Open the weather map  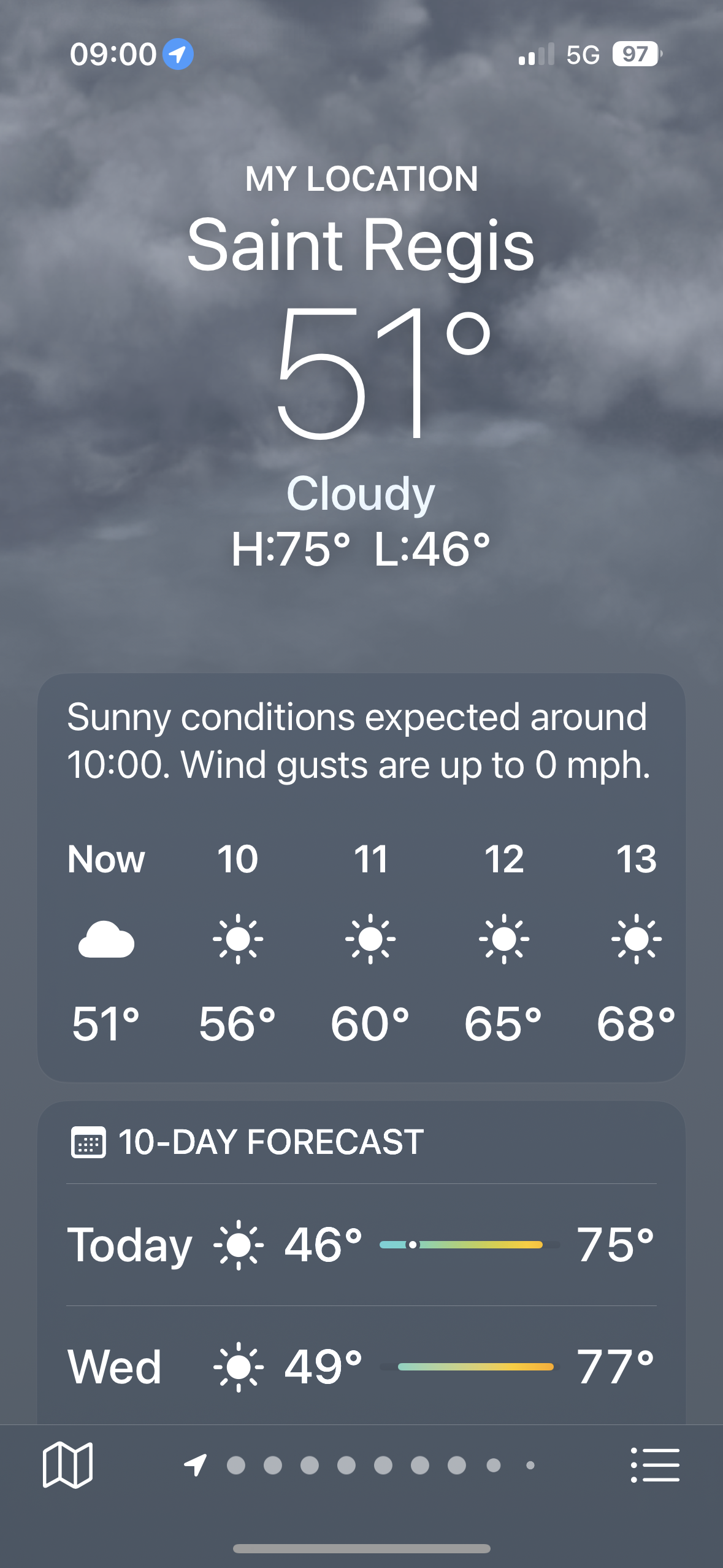[67, 1465]
